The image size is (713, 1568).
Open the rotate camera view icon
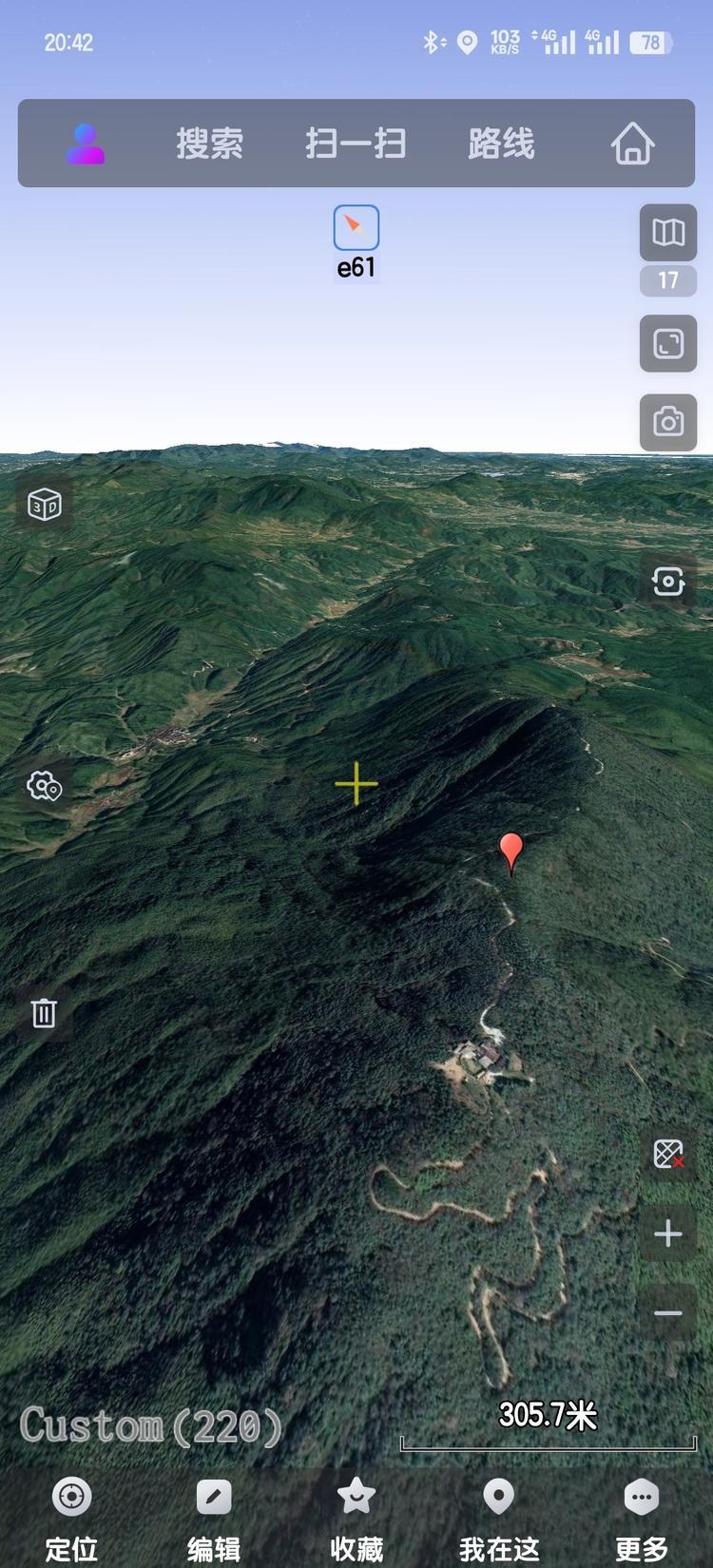pyautogui.click(x=668, y=581)
